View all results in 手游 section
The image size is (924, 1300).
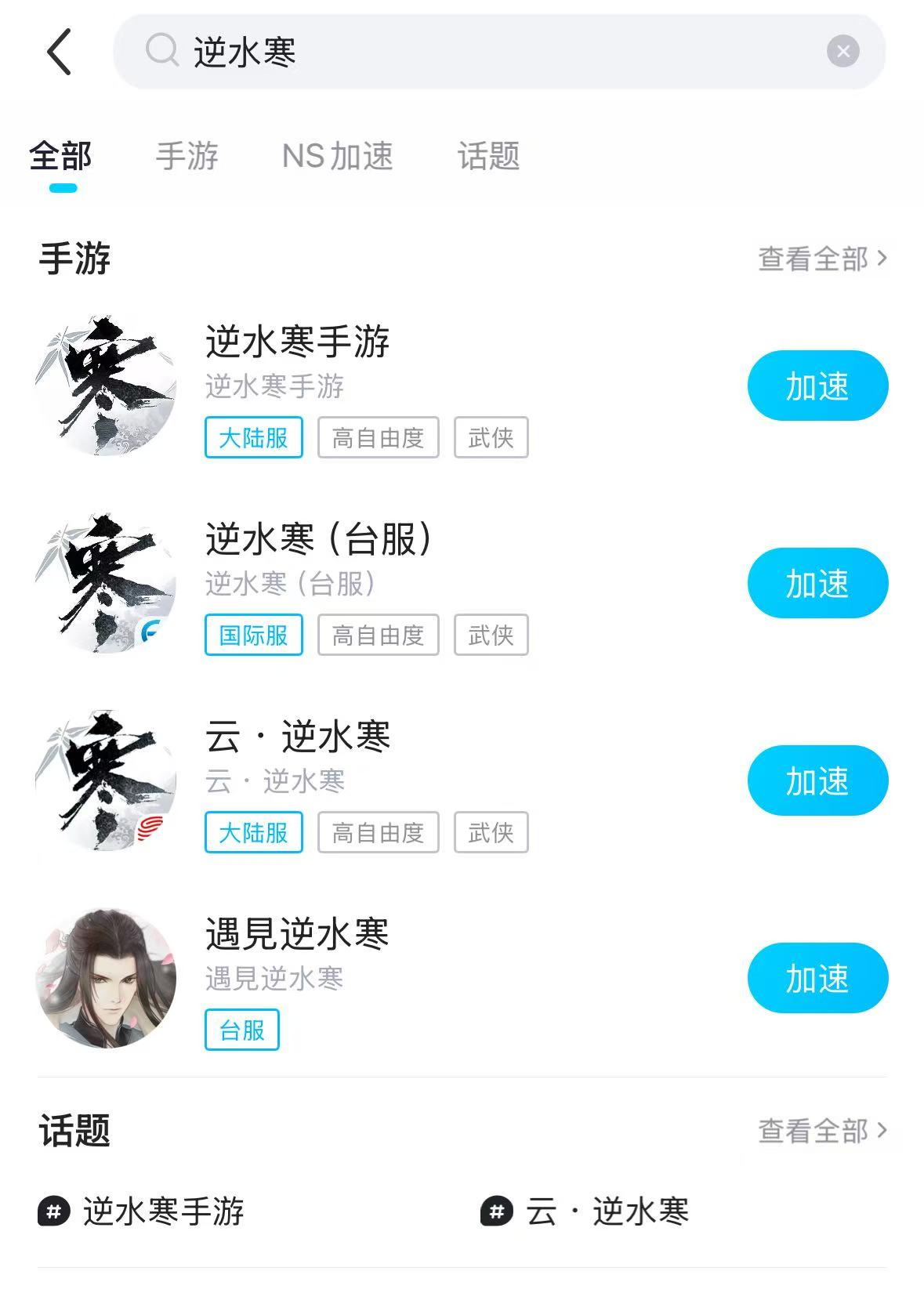click(821, 259)
